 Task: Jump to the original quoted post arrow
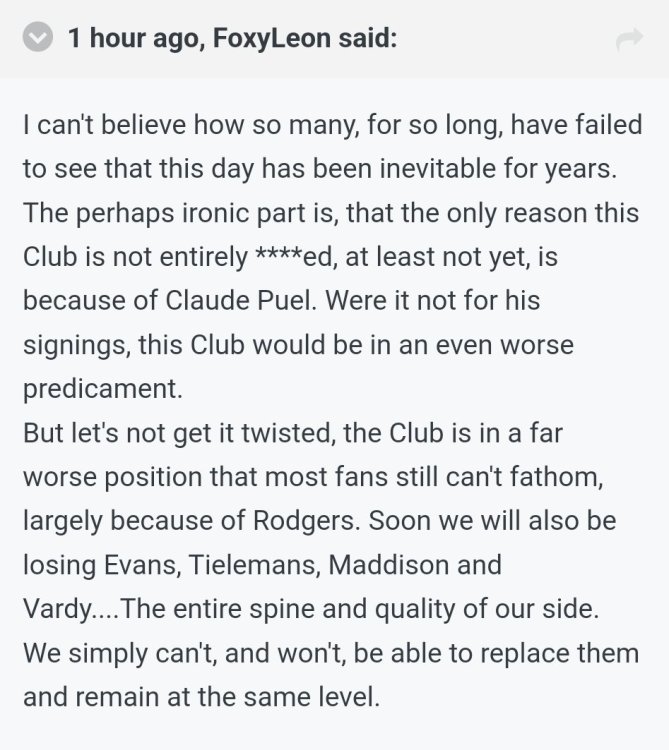(x=629, y=40)
